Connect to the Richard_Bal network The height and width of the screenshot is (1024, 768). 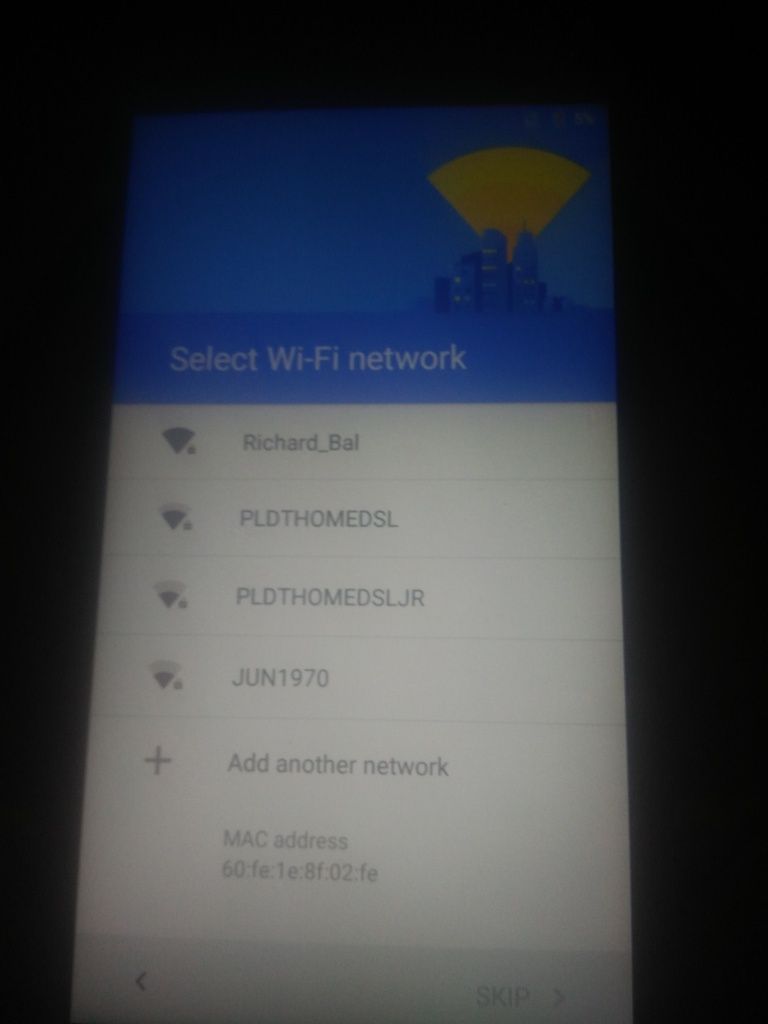pyautogui.click(x=300, y=442)
